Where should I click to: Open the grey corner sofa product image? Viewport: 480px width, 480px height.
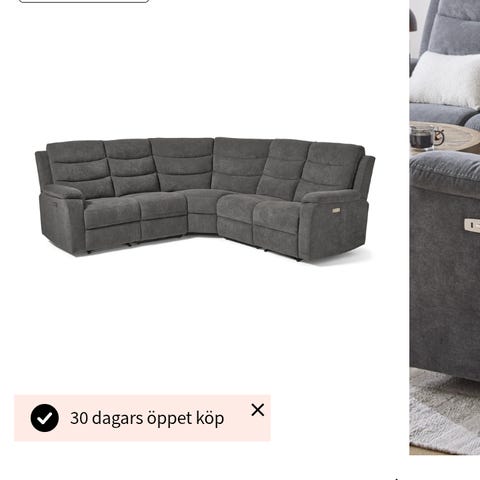[x=205, y=199]
